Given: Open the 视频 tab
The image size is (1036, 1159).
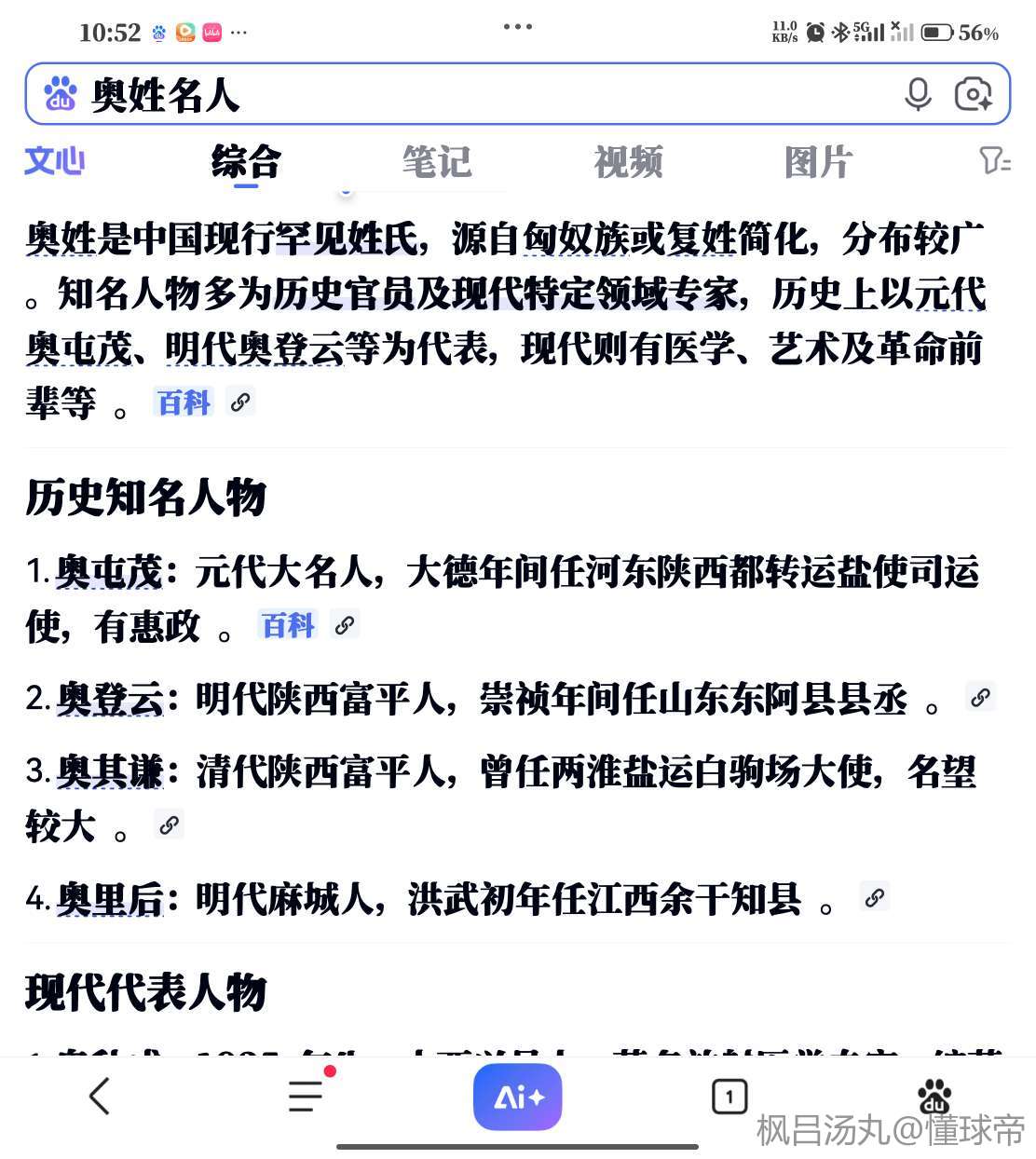Looking at the screenshot, I should click(629, 161).
